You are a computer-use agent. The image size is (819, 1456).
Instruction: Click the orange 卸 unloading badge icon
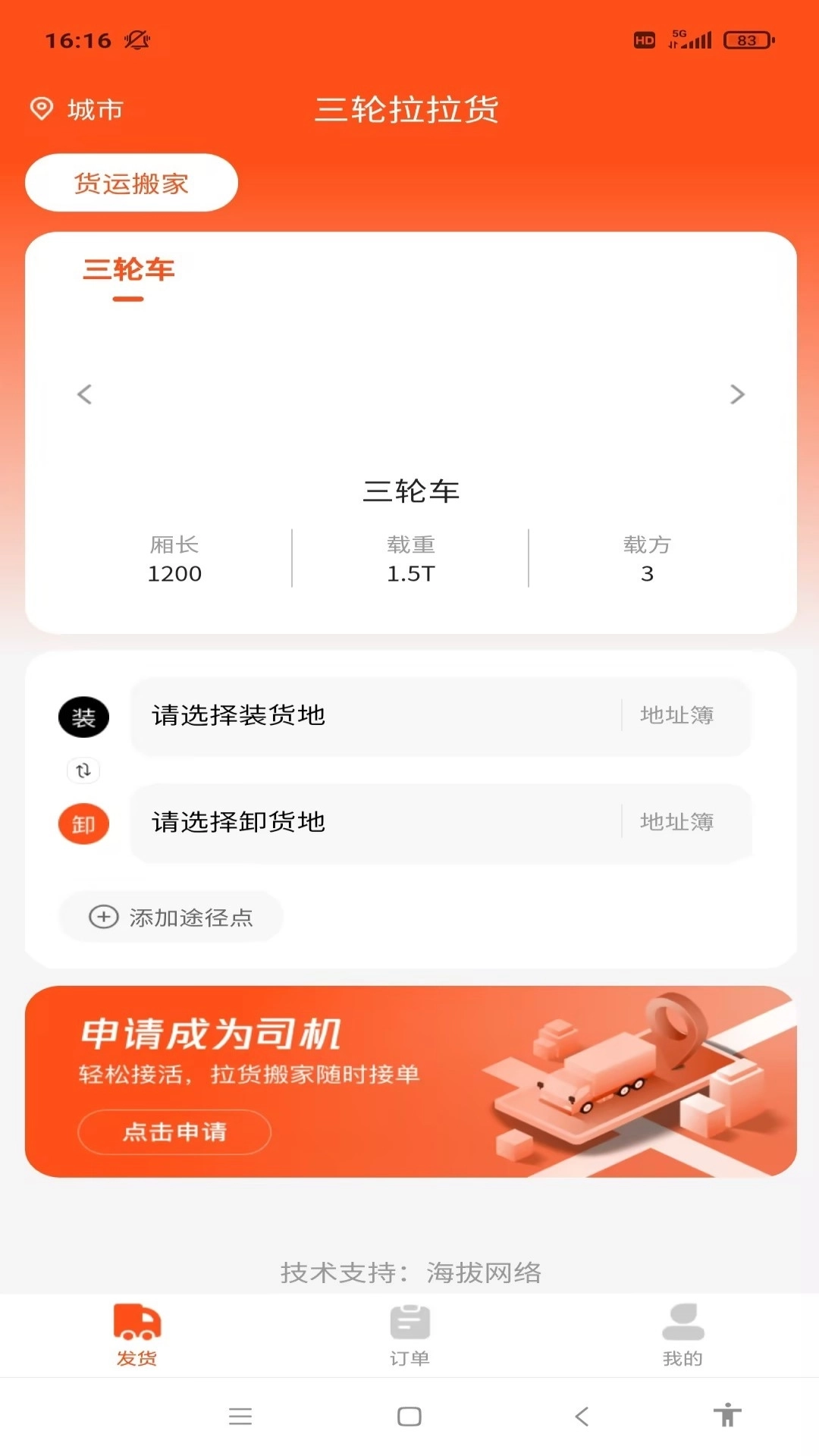click(83, 824)
